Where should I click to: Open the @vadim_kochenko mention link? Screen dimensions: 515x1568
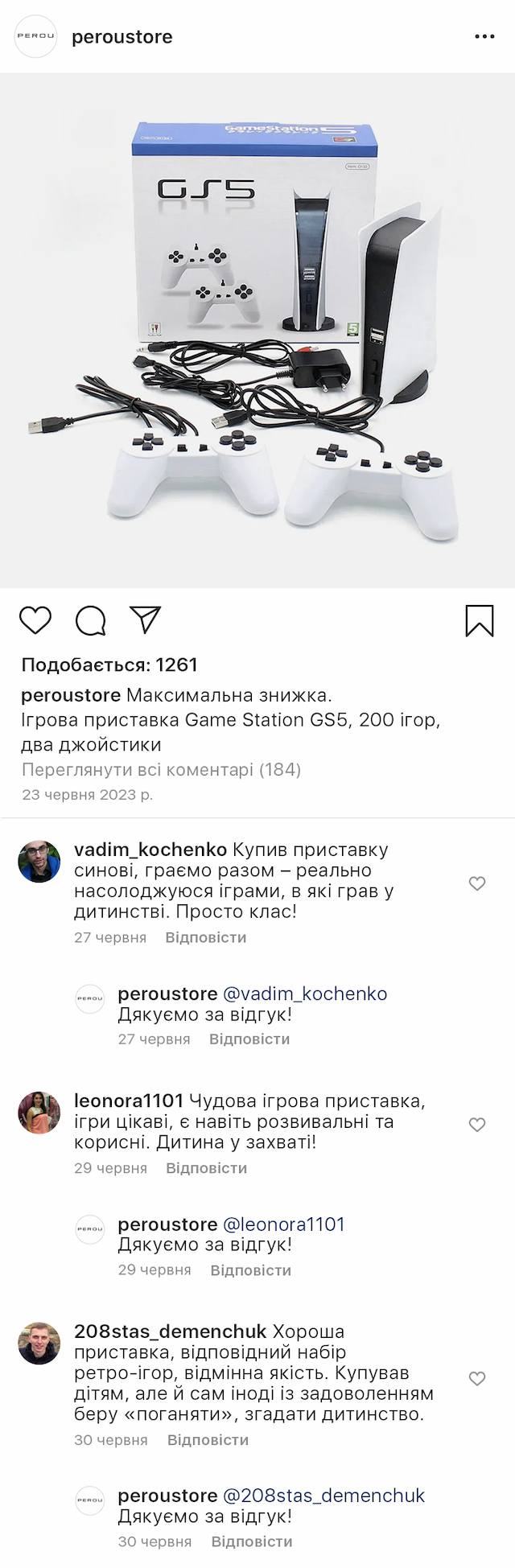(305, 994)
